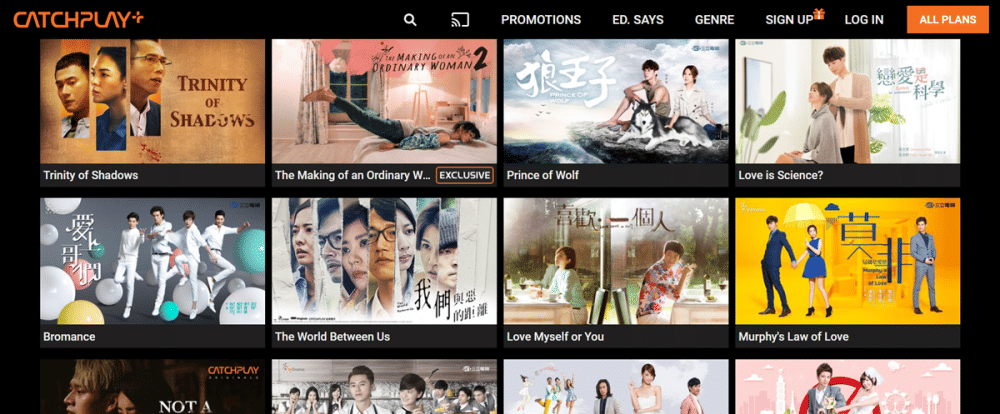The height and width of the screenshot is (414, 1000).
Task: Tap Log In
Action: point(863,20)
